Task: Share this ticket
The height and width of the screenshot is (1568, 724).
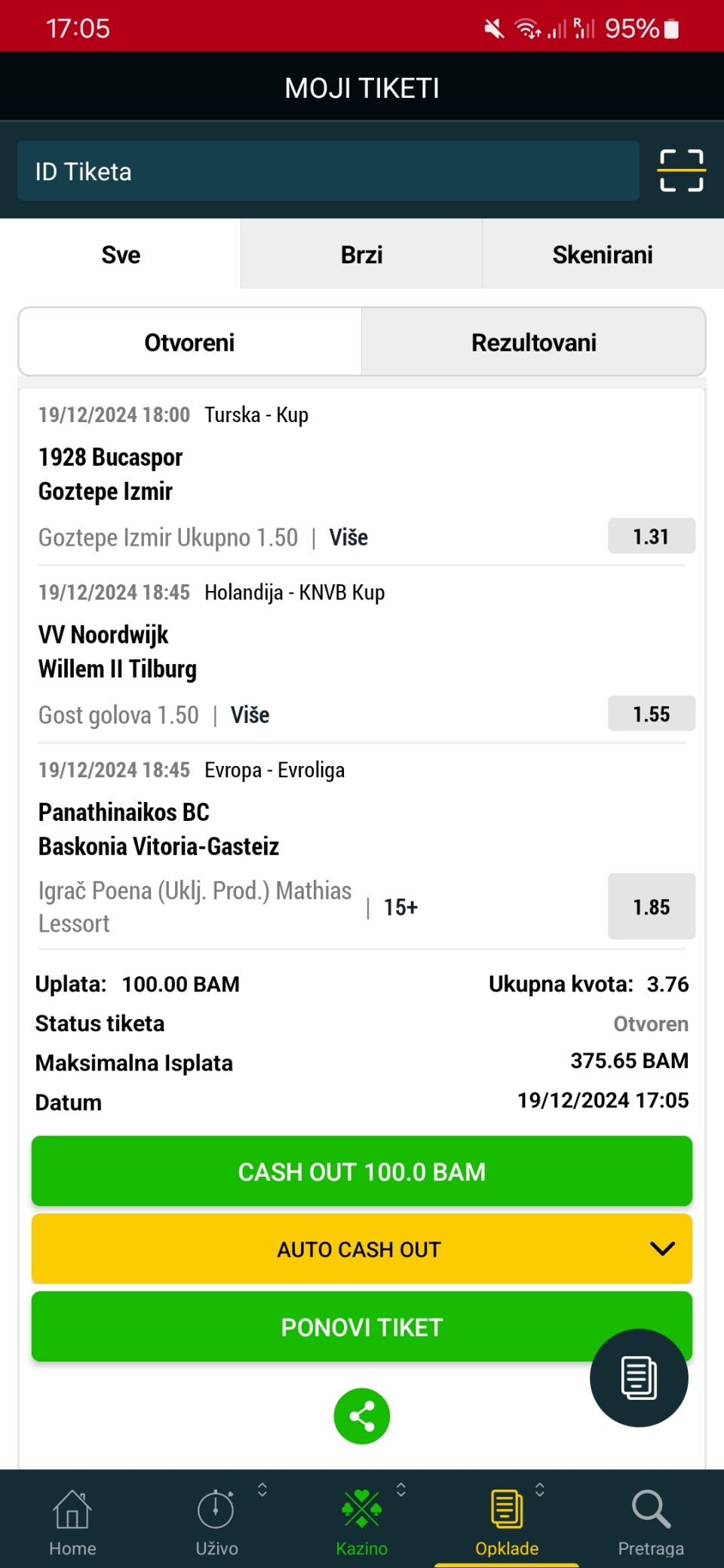Action: (x=362, y=1416)
